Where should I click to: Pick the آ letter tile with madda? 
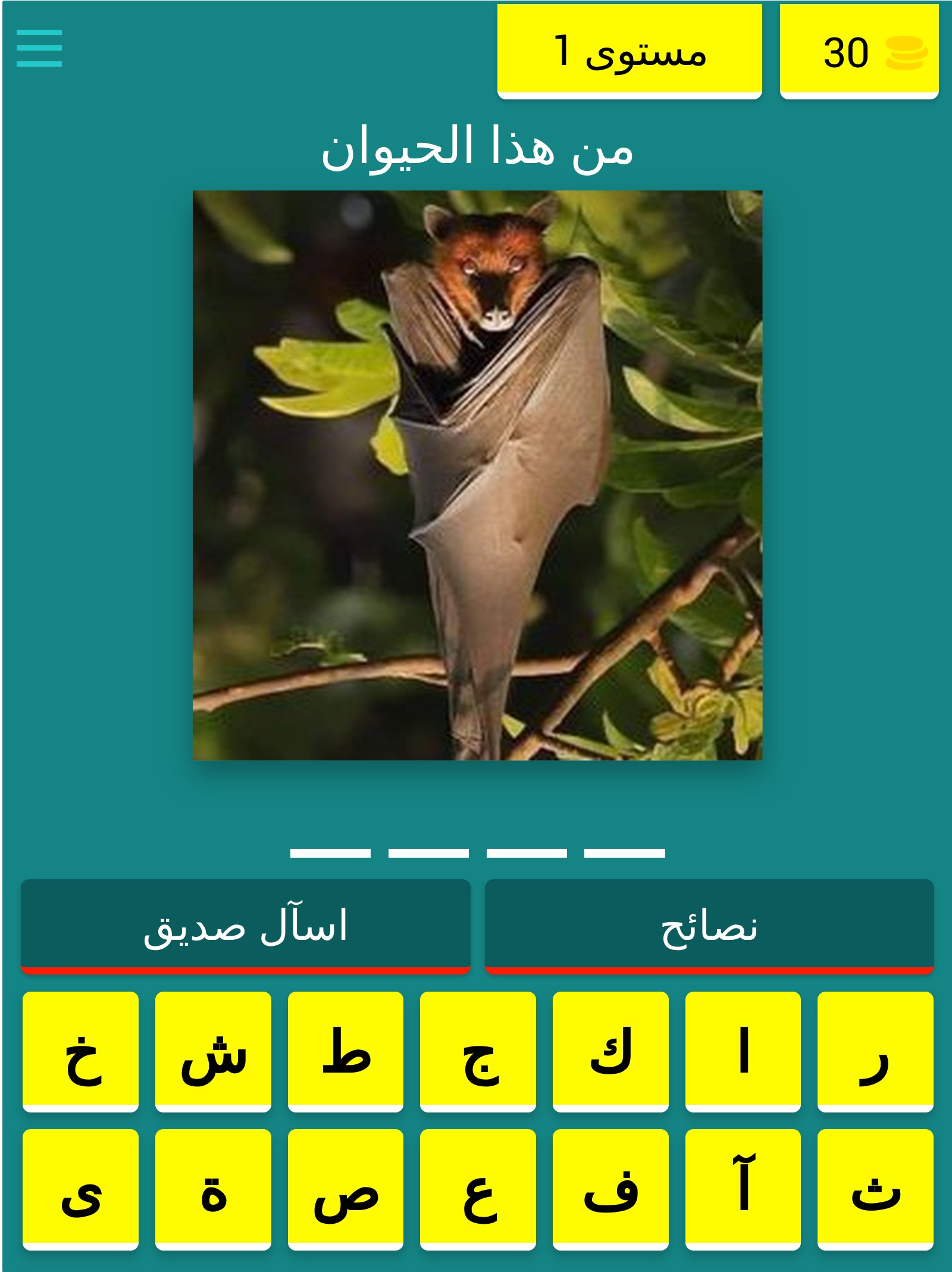(x=743, y=1189)
